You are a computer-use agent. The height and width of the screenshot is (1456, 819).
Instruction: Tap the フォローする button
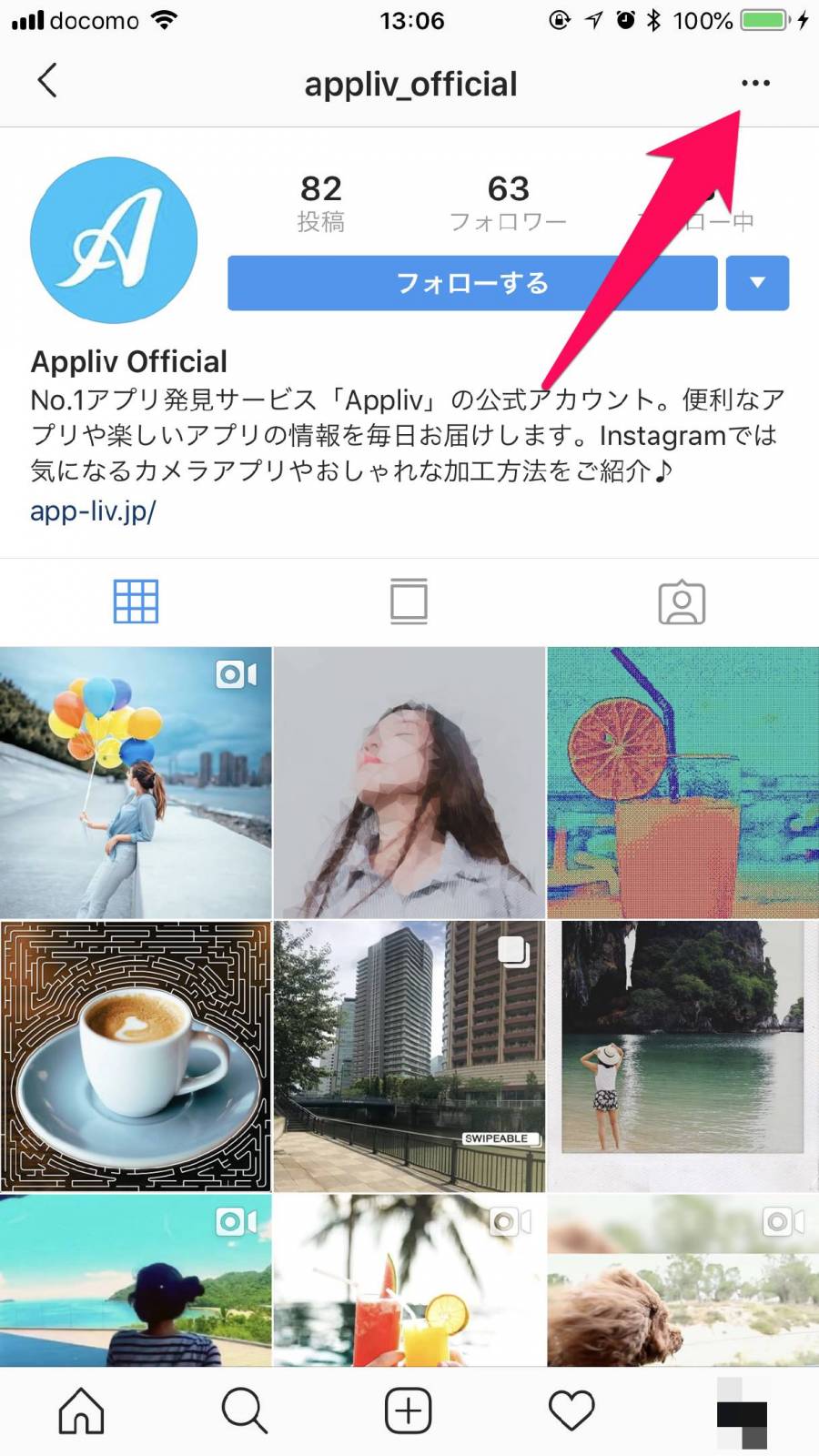point(471,283)
